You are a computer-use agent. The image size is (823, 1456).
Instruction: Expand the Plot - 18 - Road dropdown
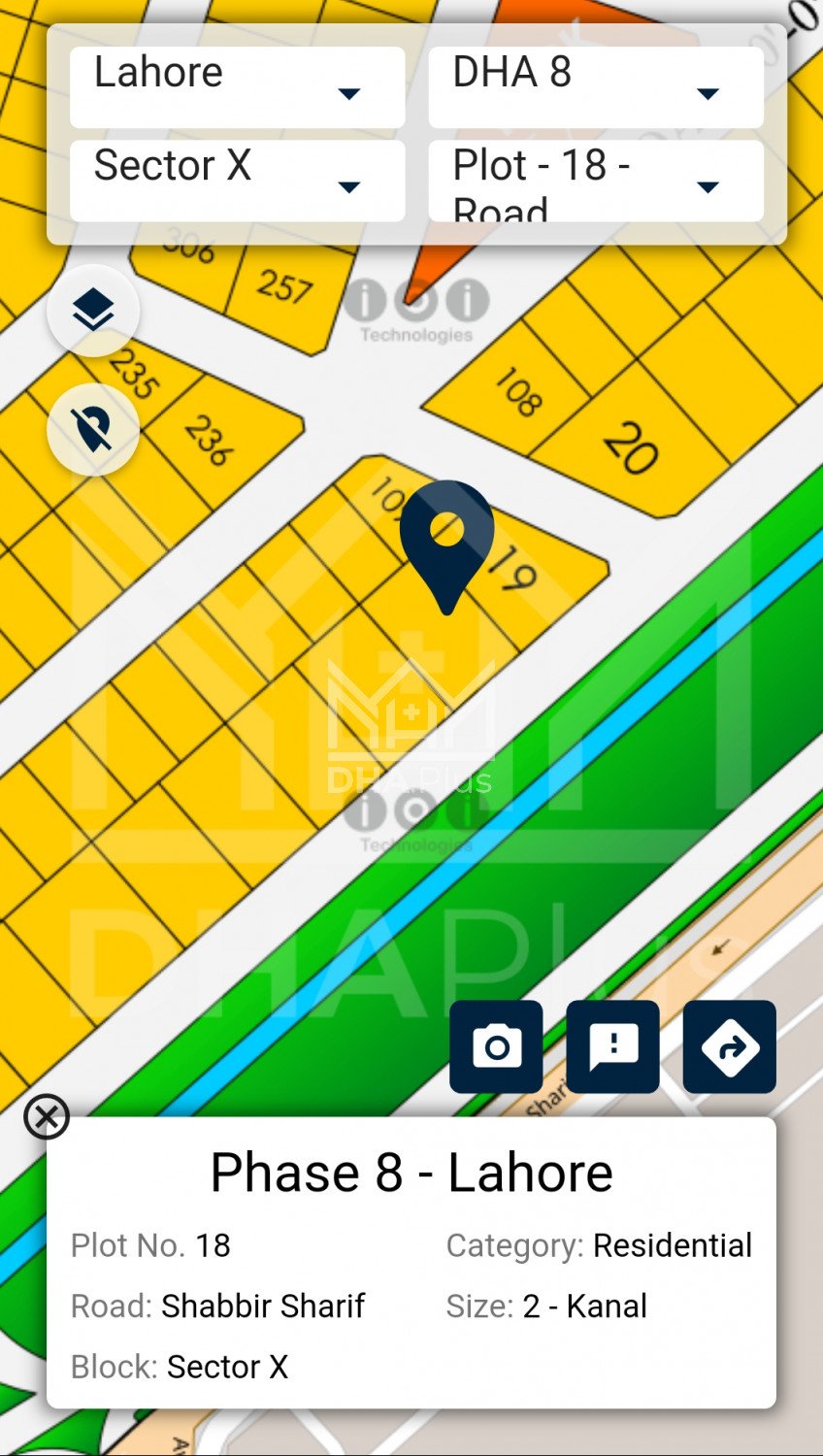(x=595, y=181)
